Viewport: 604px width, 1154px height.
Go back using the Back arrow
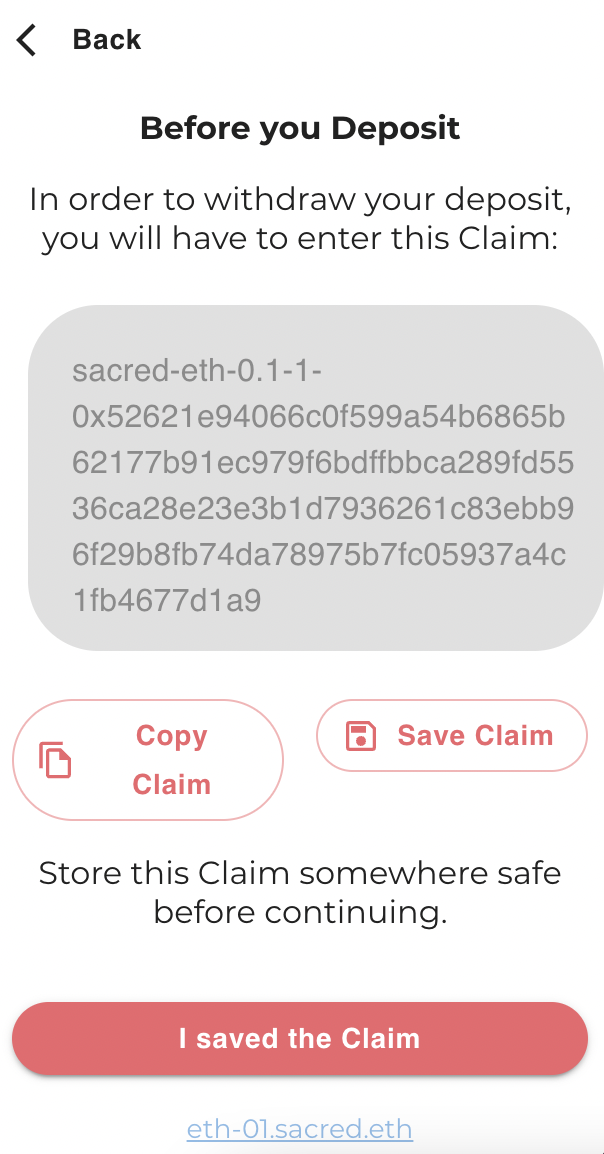(27, 40)
